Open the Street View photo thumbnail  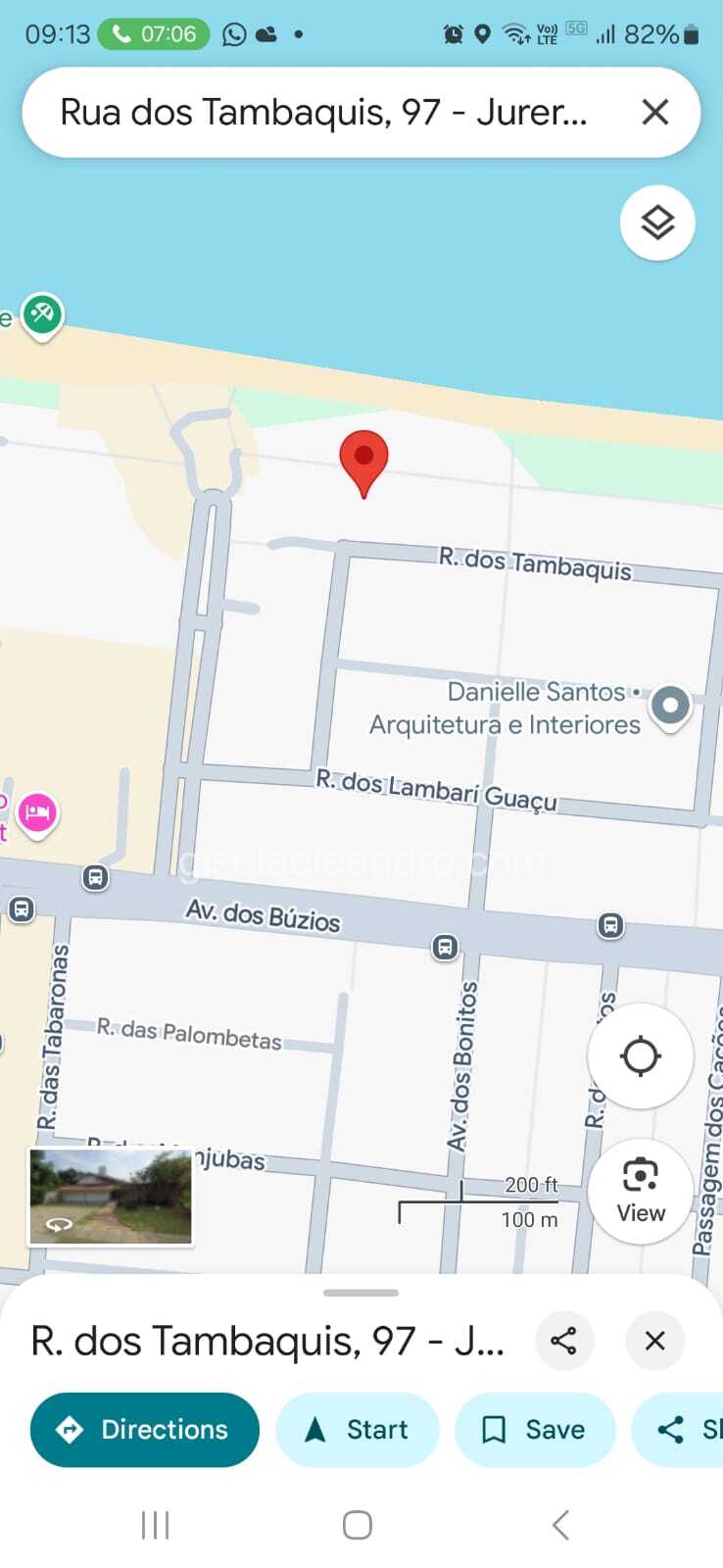(111, 1197)
